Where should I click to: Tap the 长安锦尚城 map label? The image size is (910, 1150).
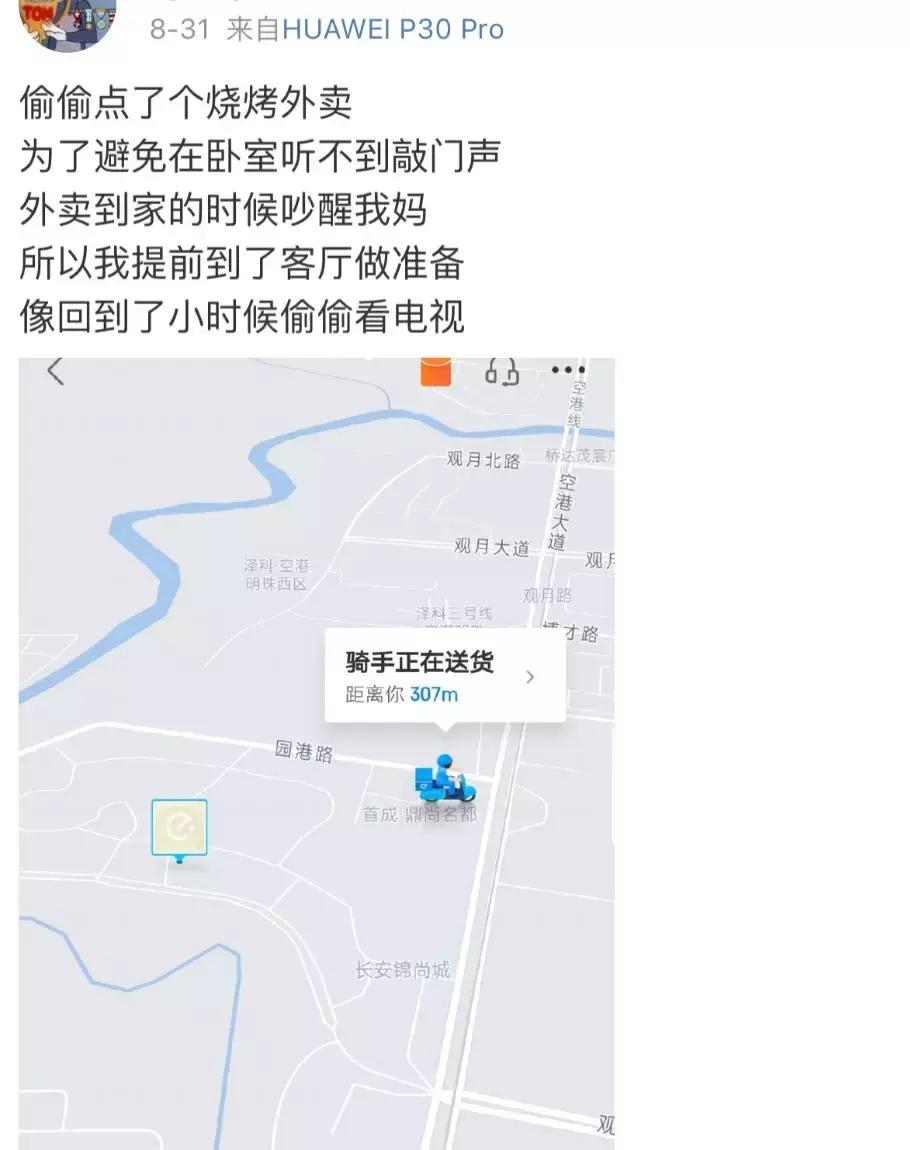(404, 967)
